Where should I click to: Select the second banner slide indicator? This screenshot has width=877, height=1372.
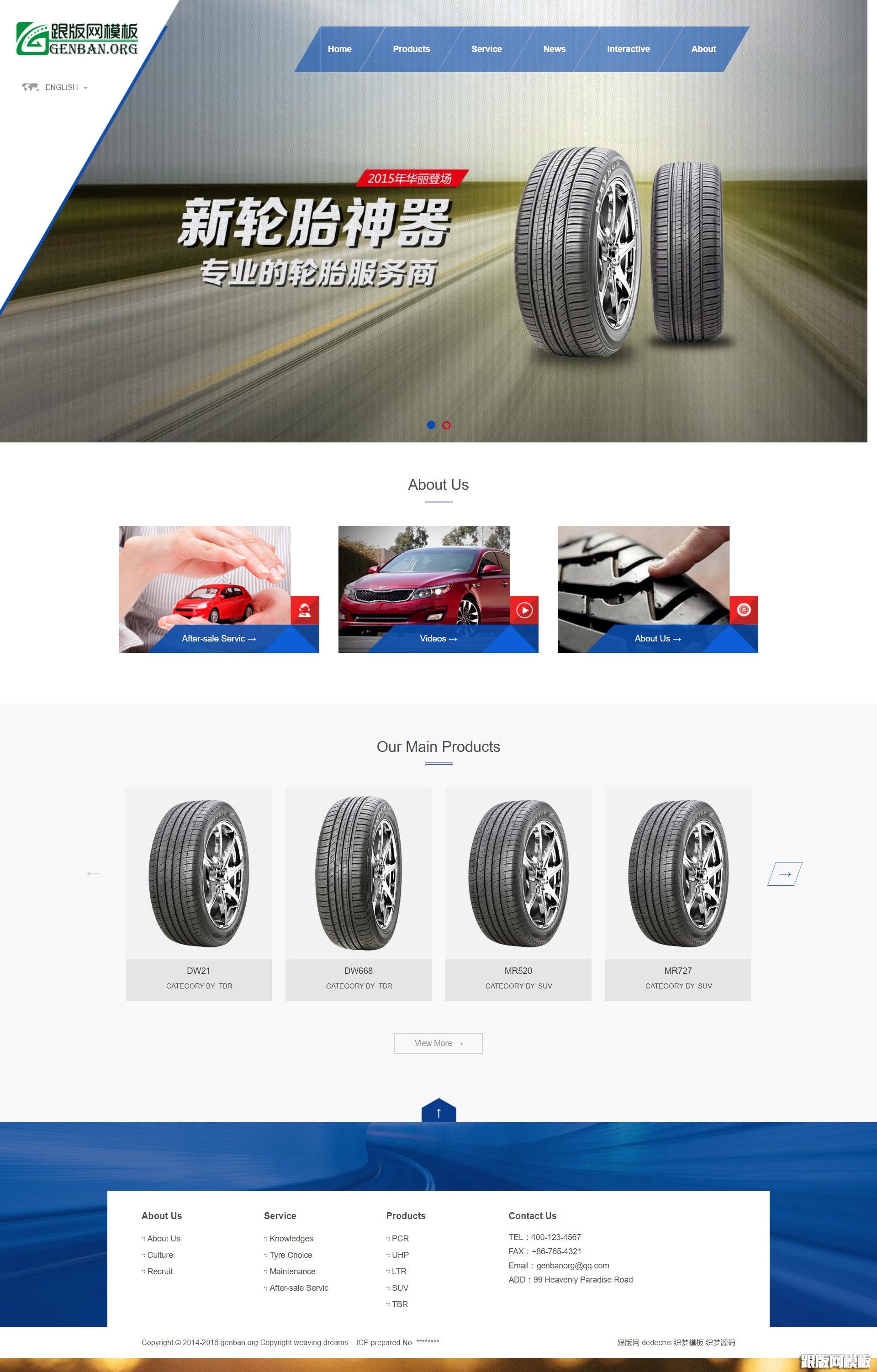pos(446,425)
